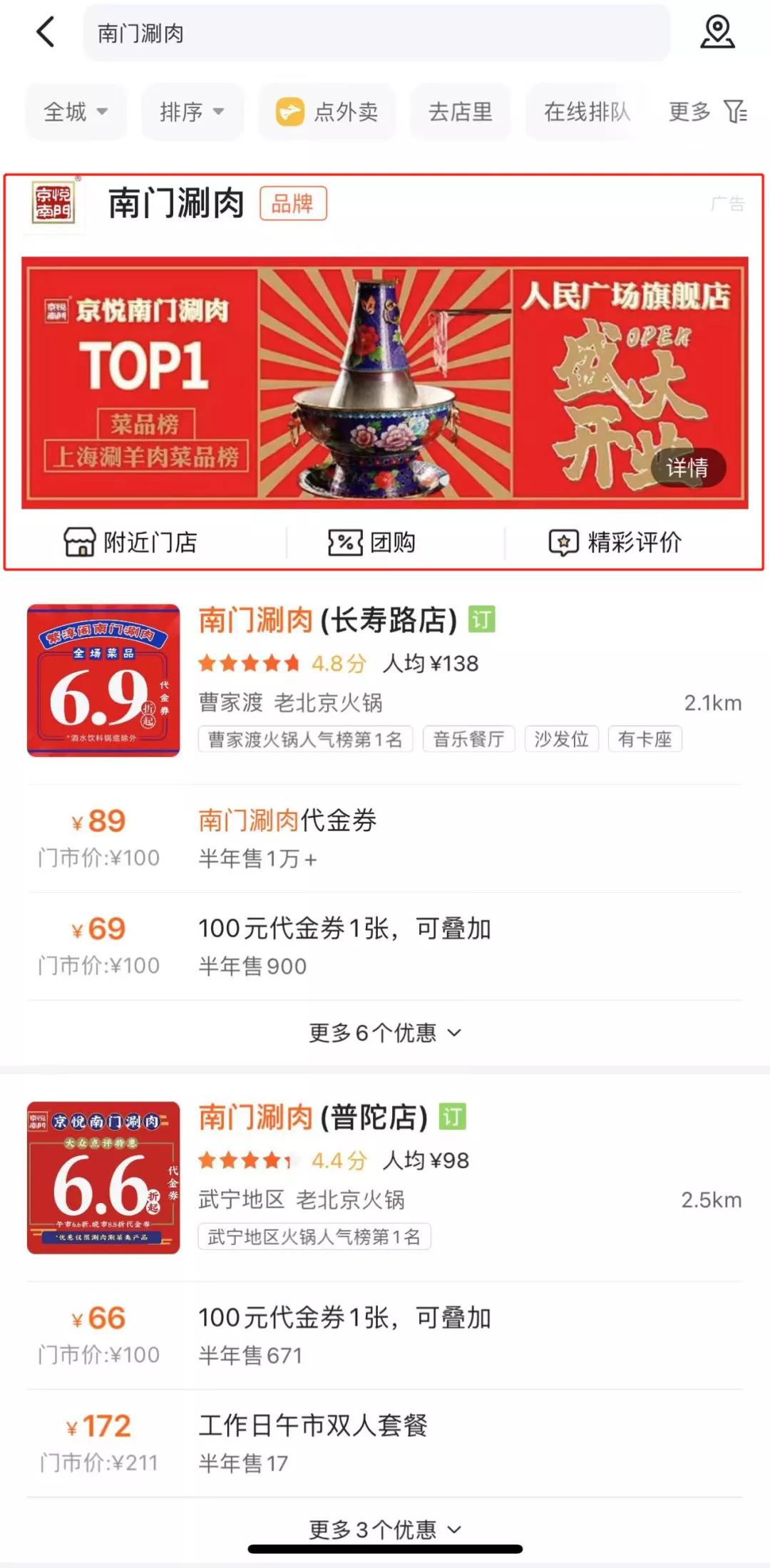Open 附近门店 nearby stores
This screenshot has height=1568, width=770.
[131, 542]
